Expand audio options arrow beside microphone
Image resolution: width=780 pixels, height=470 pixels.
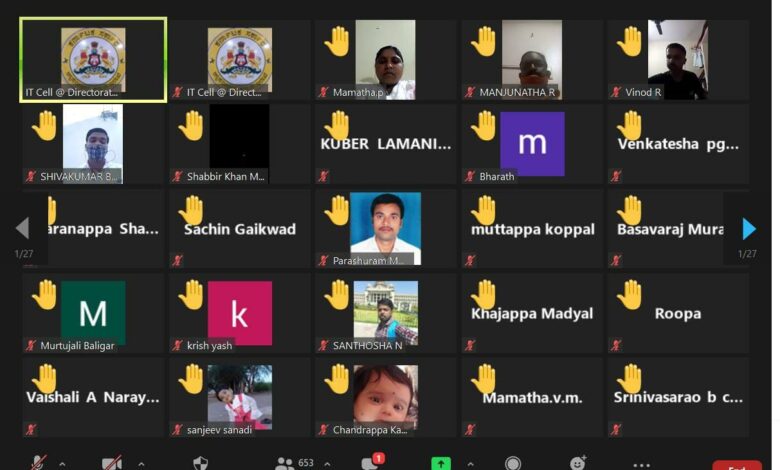tap(62, 464)
